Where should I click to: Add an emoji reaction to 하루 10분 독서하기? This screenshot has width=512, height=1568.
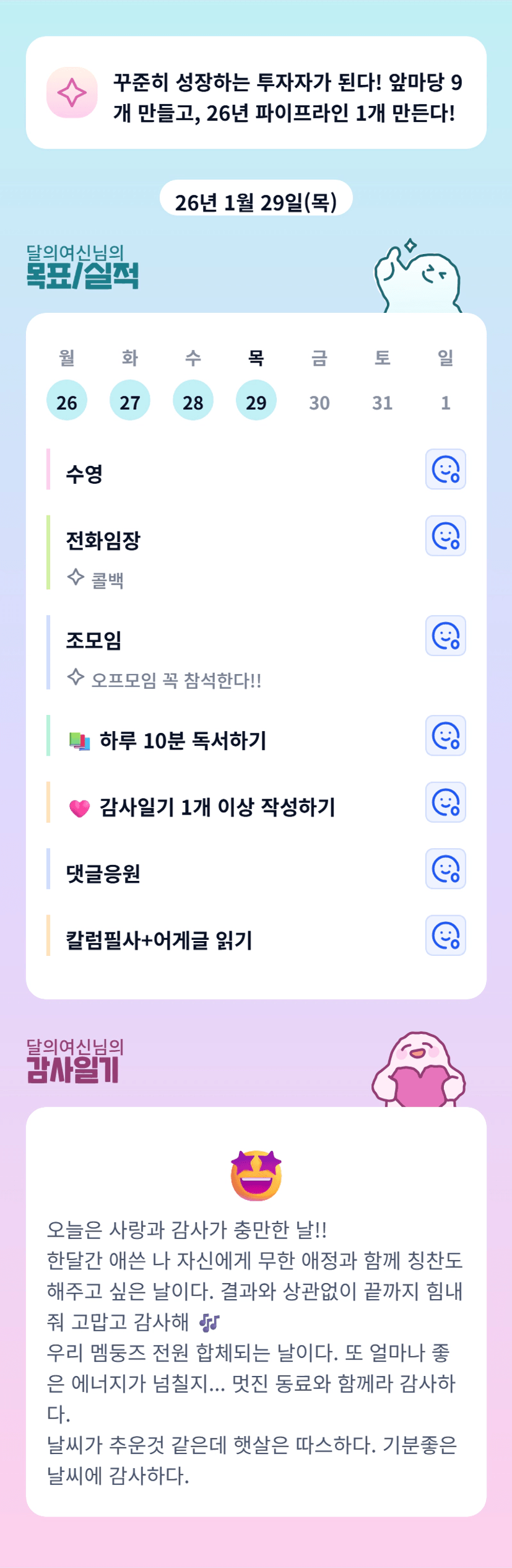[x=445, y=735]
